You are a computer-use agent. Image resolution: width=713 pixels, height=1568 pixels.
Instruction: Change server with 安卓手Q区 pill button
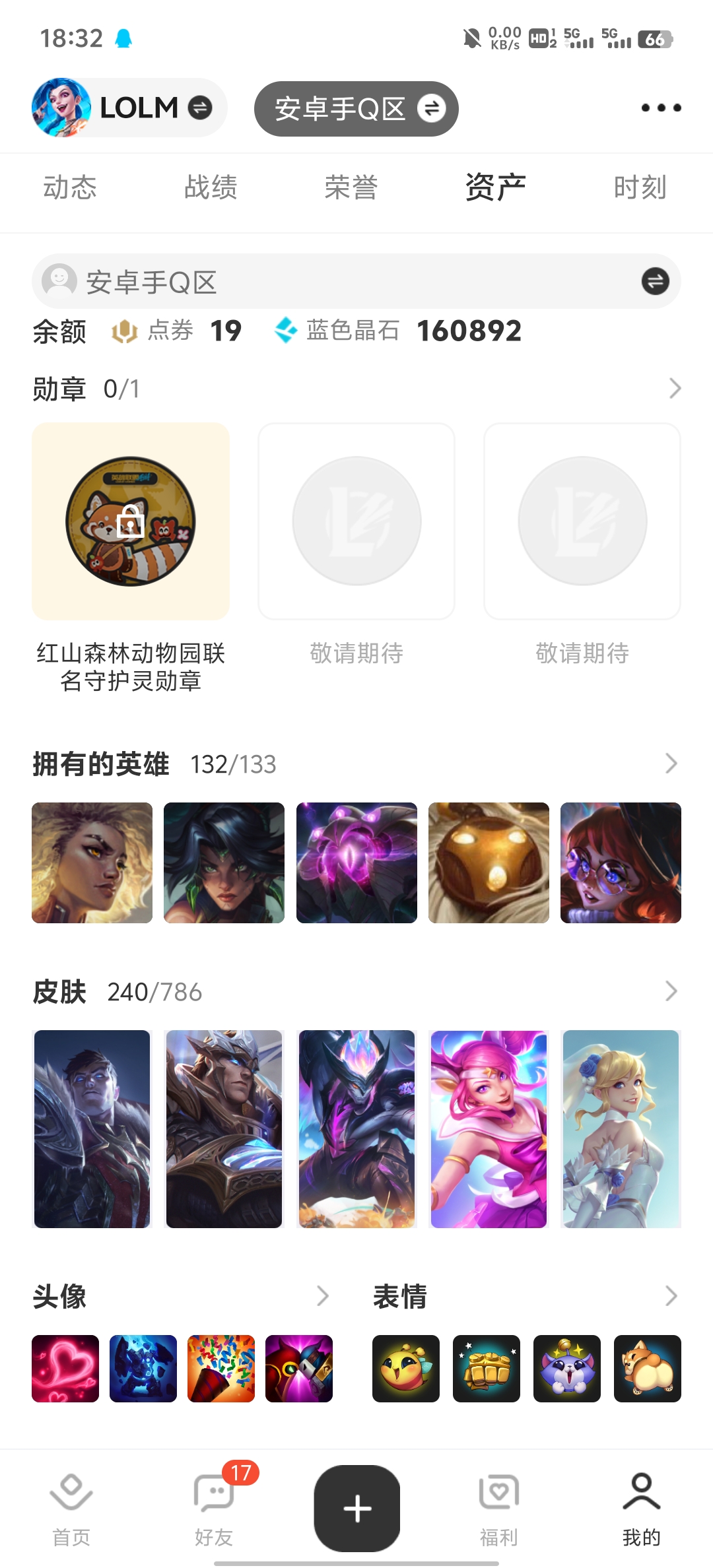click(x=356, y=109)
